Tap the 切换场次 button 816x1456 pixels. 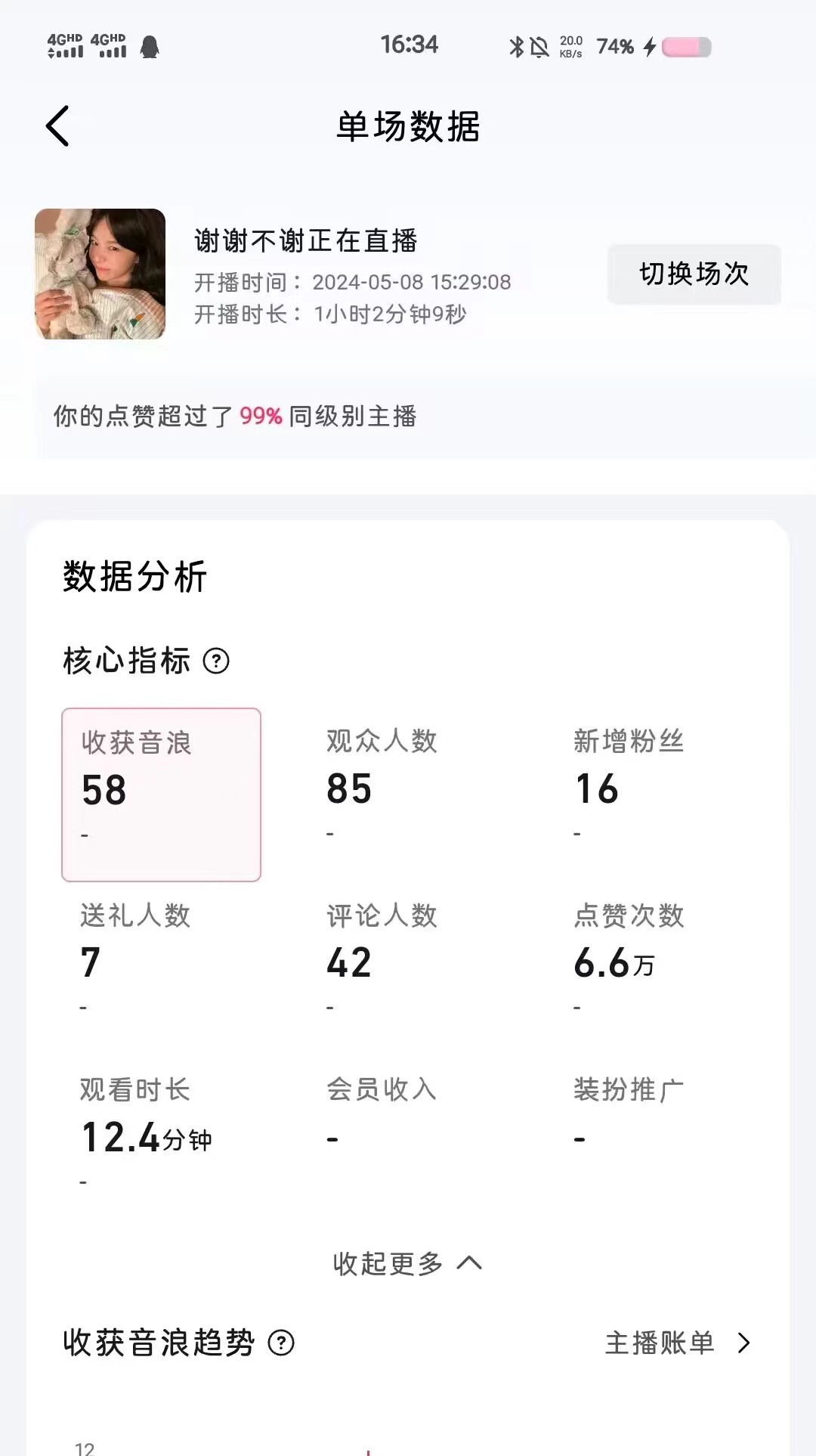pyautogui.click(x=694, y=274)
